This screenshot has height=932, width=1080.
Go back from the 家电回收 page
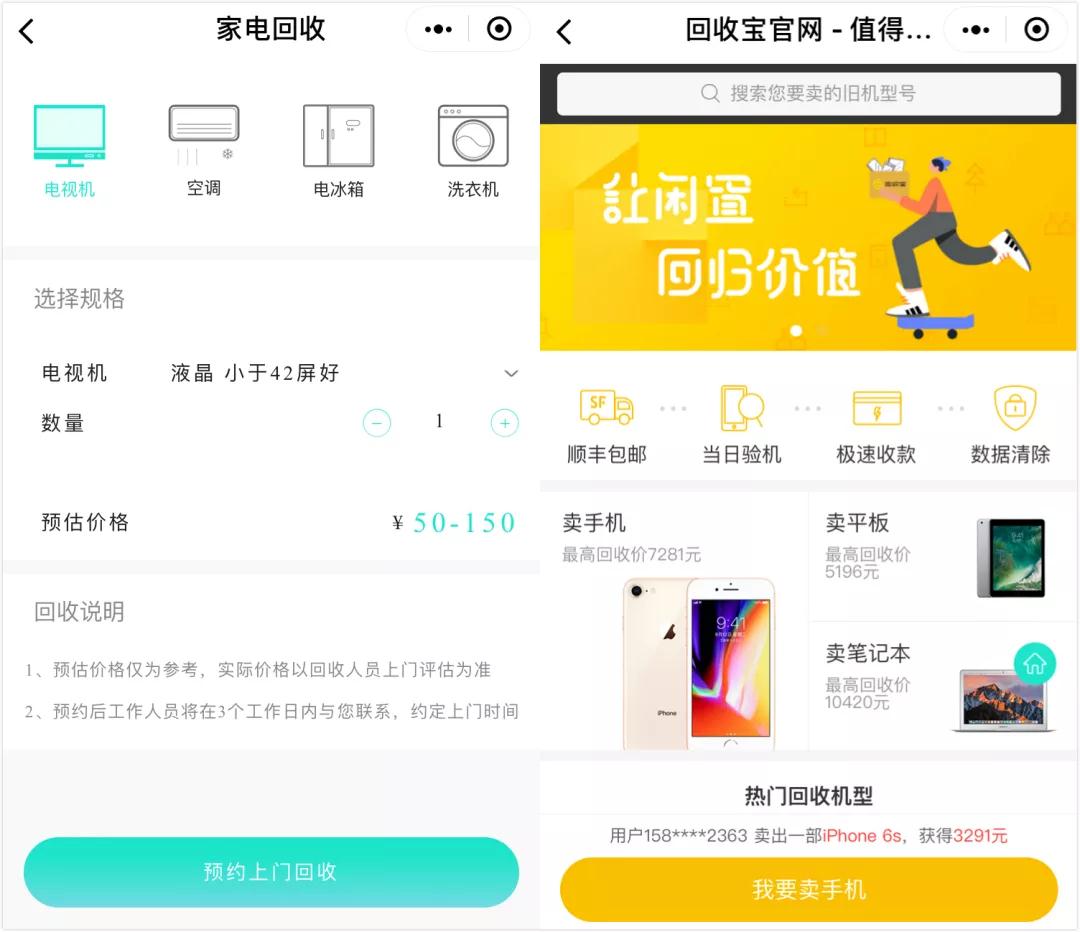click(27, 31)
